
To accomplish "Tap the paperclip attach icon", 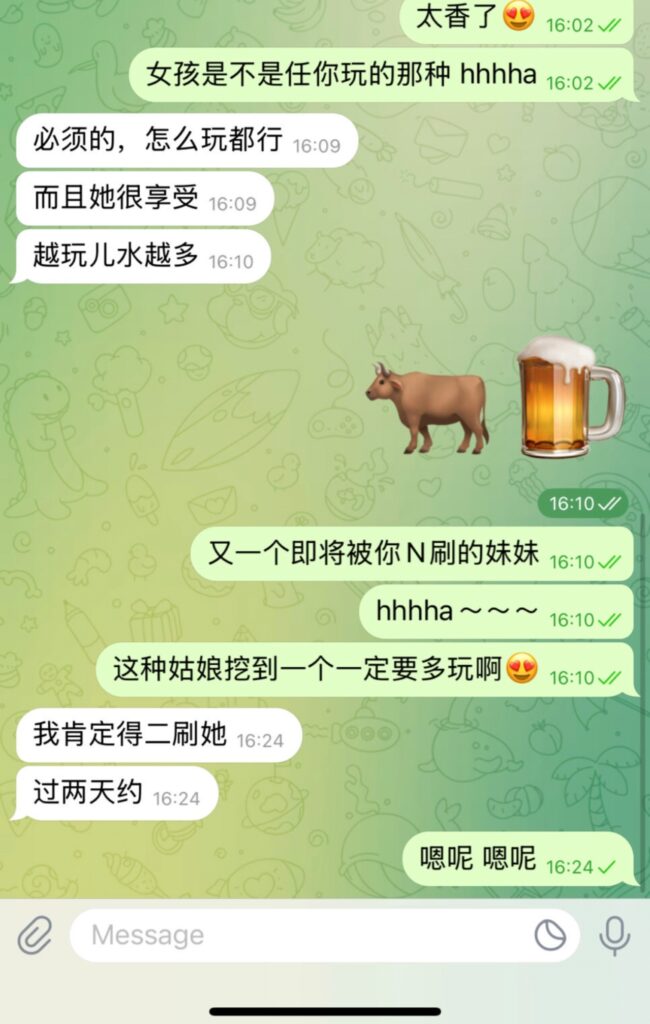I will point(34,935).
